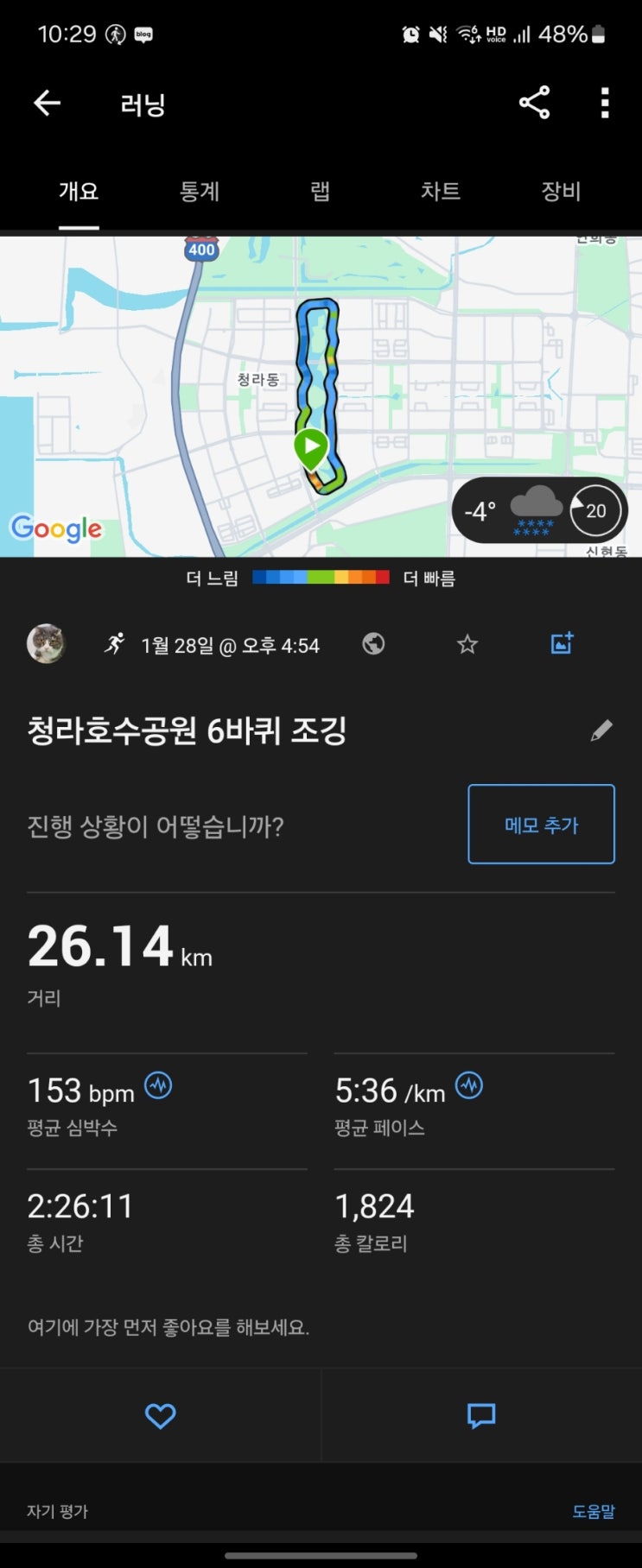Open the comments for this activity
This screenshot has width=642, height=1568.
[x=481, y=1415]
